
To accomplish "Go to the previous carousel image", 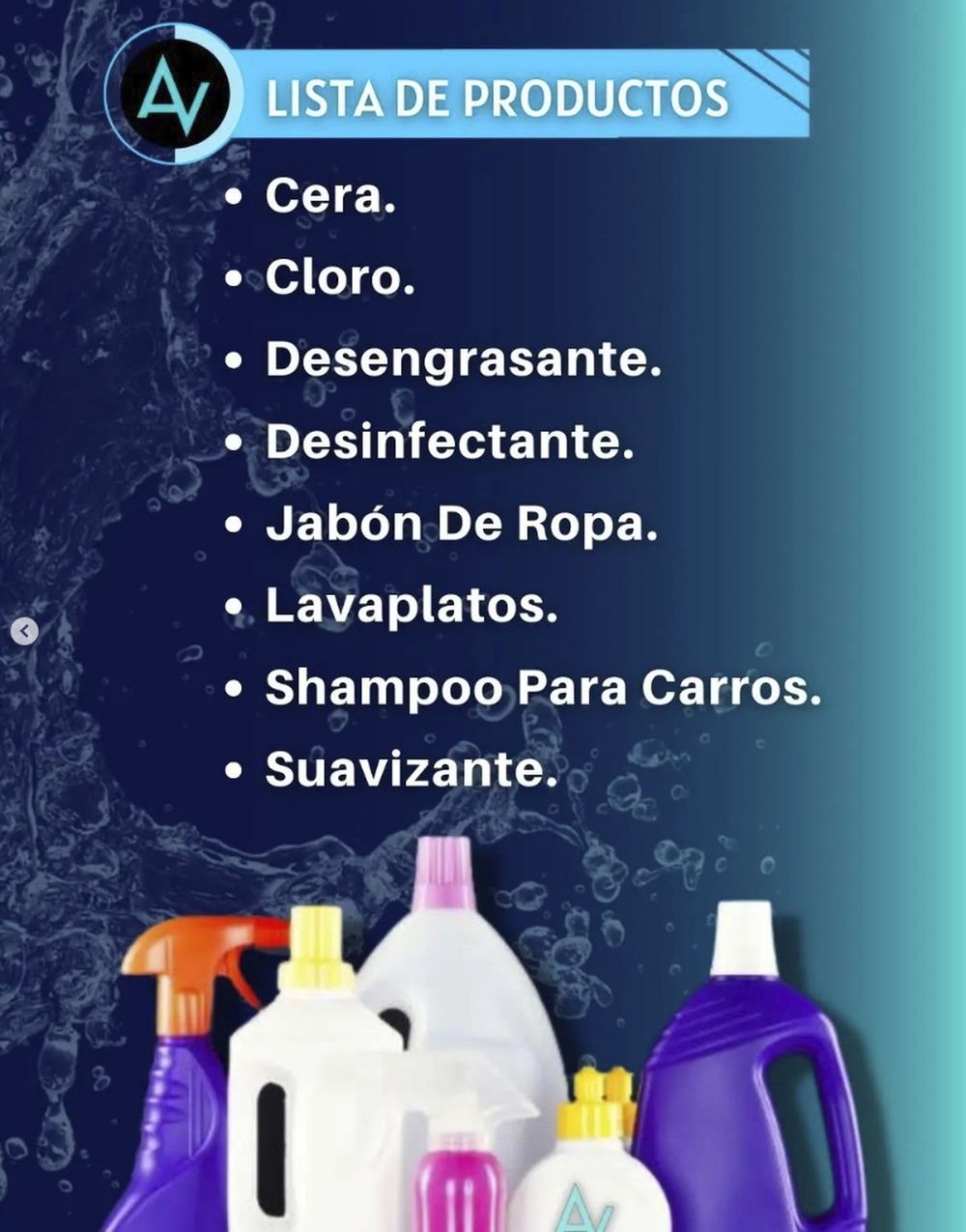I will coord(24,632).
